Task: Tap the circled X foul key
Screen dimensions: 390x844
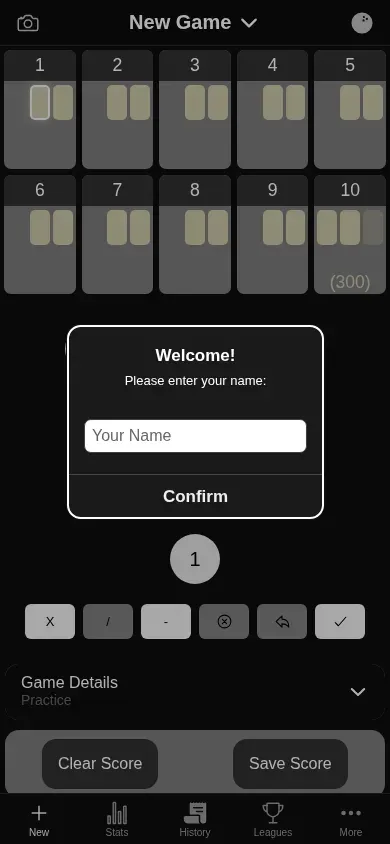Action: point(224,622)
